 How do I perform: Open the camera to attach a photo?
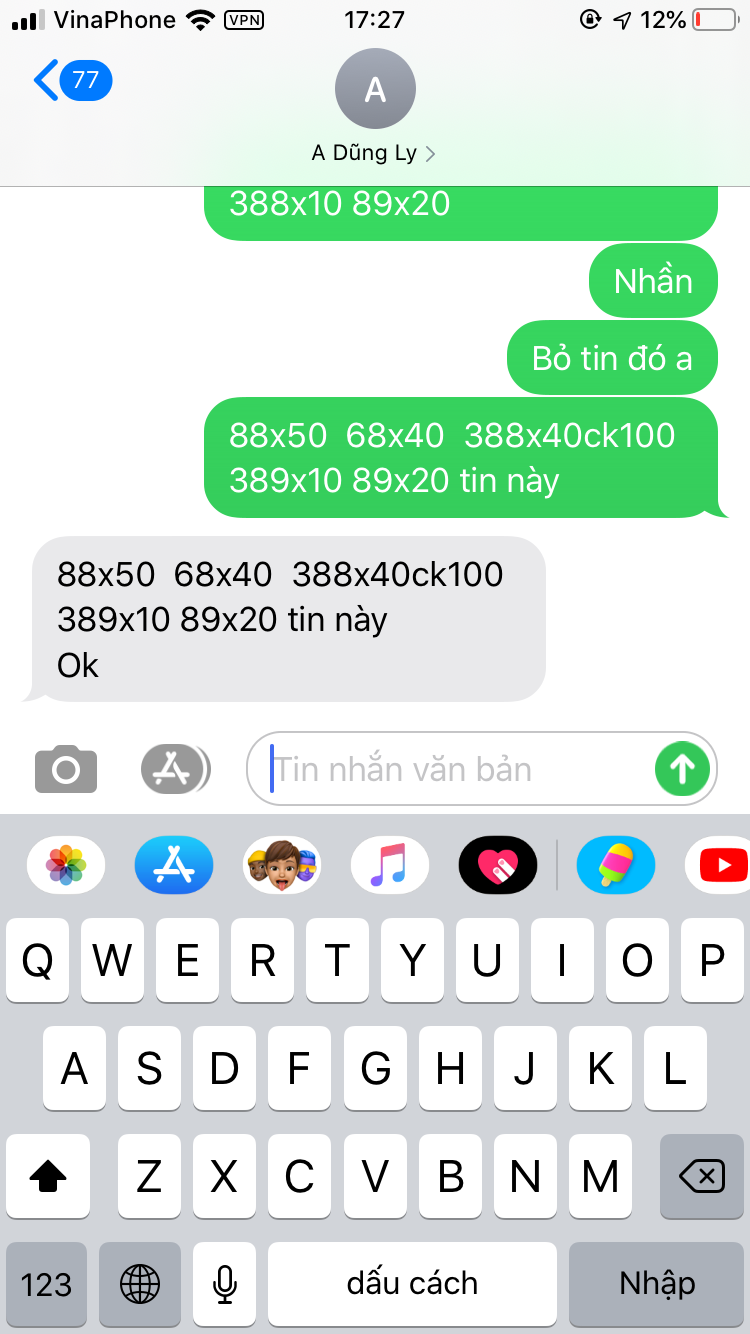pyautogui.click(x=66, y=769)
